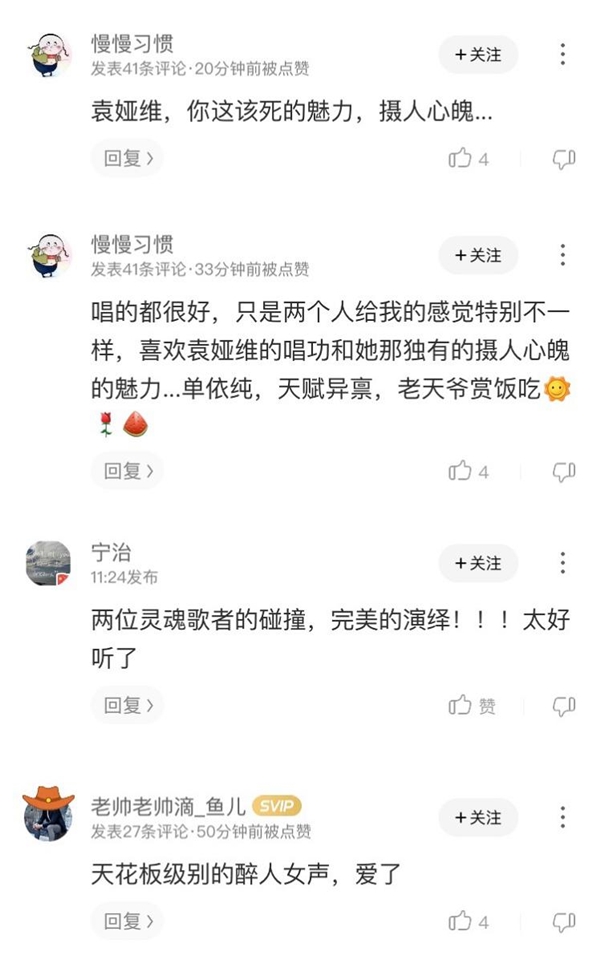Follow 慢慢习惯 on the 唱的都很好 comment
Image resolution: width=600 pixels, height=963 pixels.
click(478, 255)
